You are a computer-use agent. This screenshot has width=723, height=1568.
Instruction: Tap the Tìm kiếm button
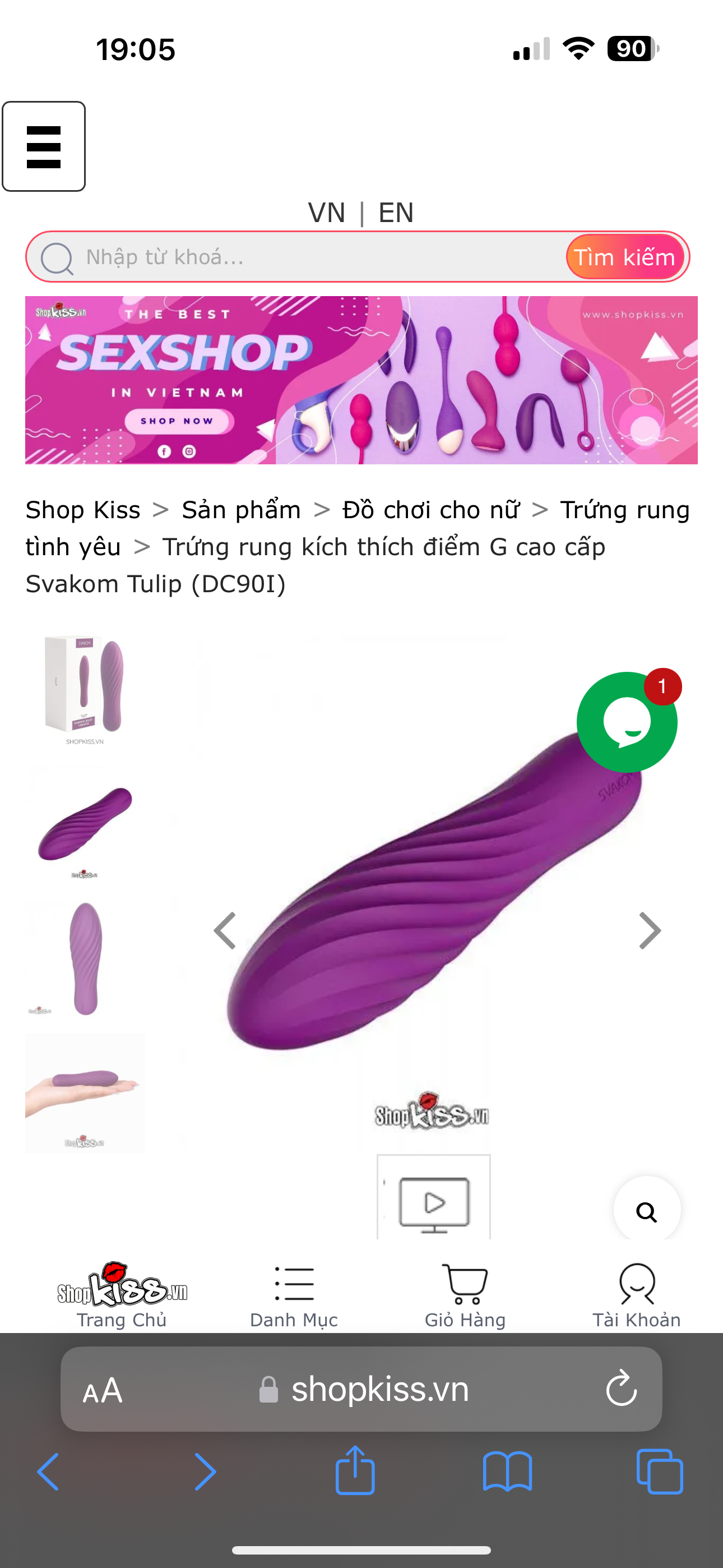624,257
